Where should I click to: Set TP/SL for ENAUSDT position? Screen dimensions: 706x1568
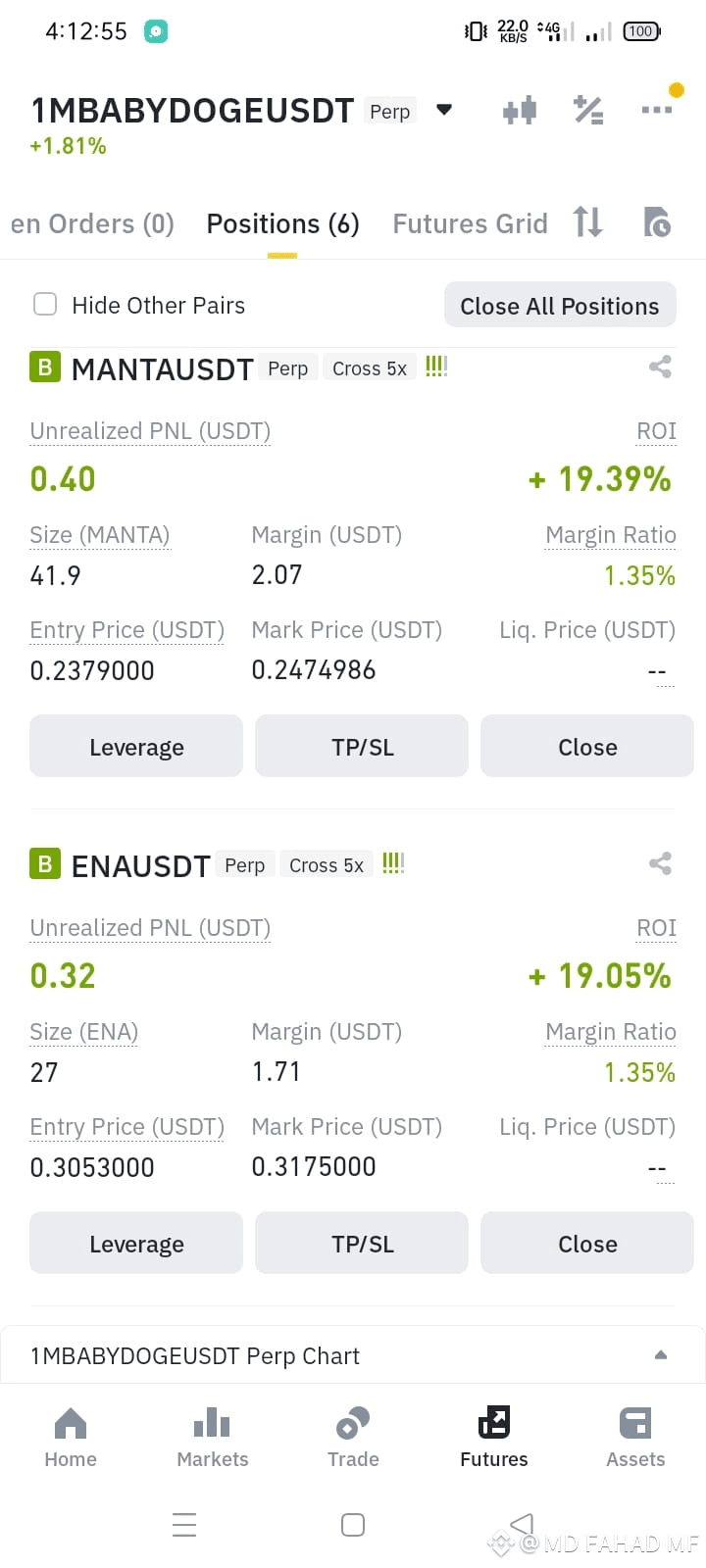(x=362, y=1244)
